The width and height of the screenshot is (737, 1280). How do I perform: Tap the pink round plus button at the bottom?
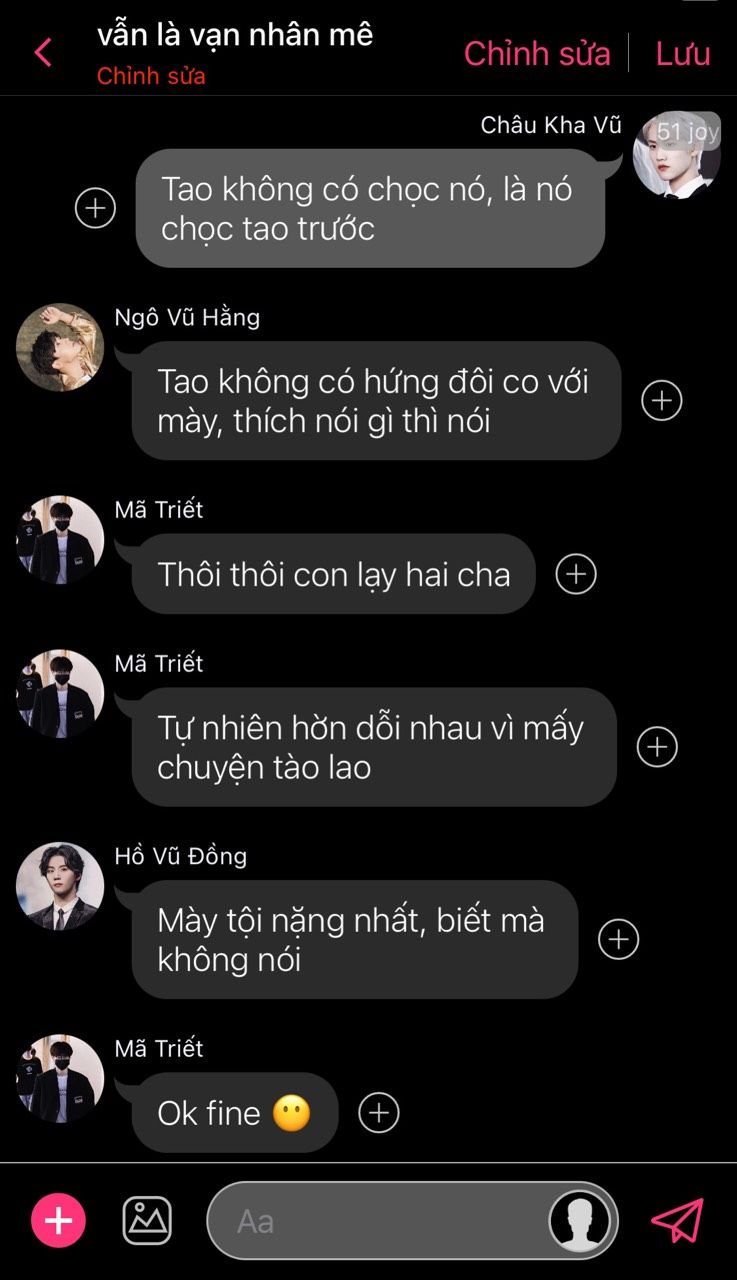59,1221
